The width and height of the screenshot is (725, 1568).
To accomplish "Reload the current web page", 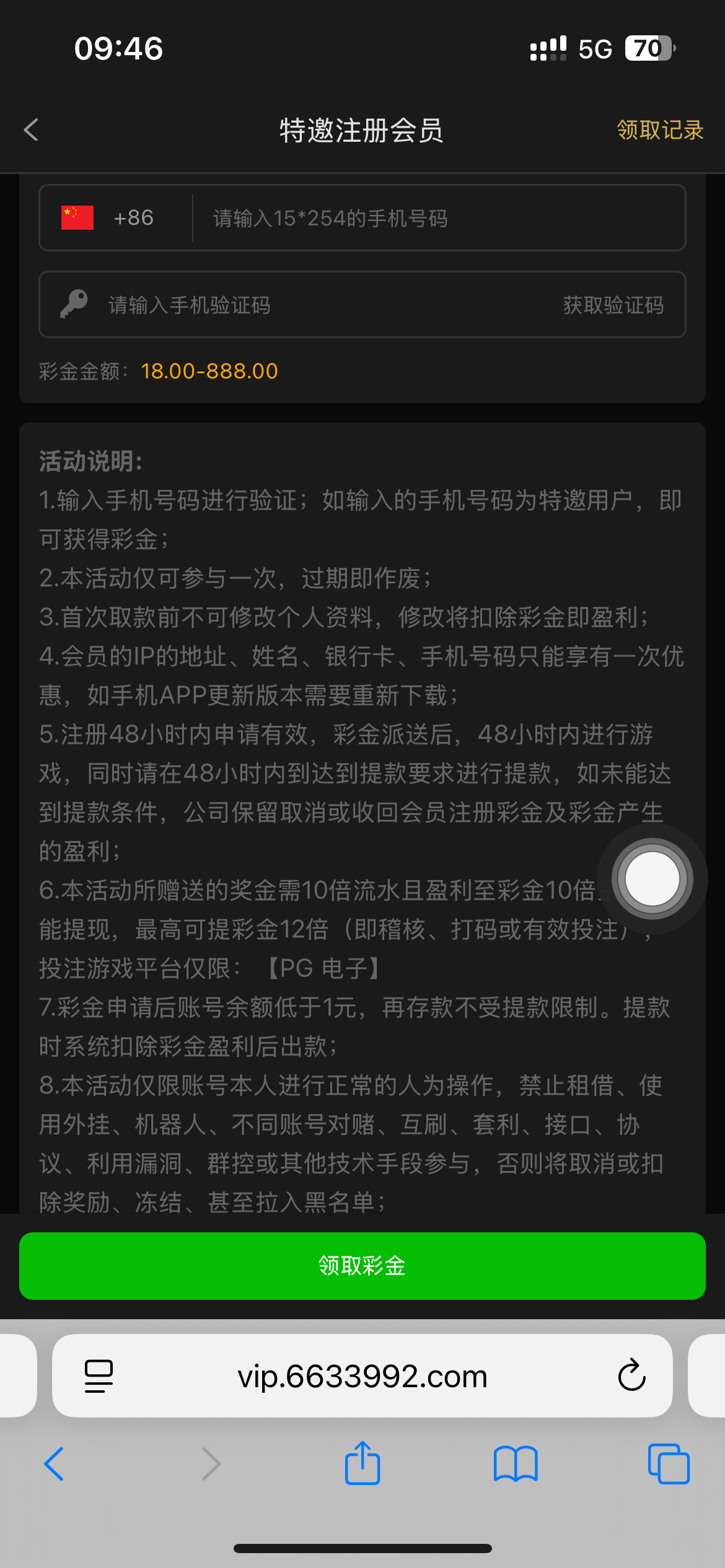I will pos(631,1376).
